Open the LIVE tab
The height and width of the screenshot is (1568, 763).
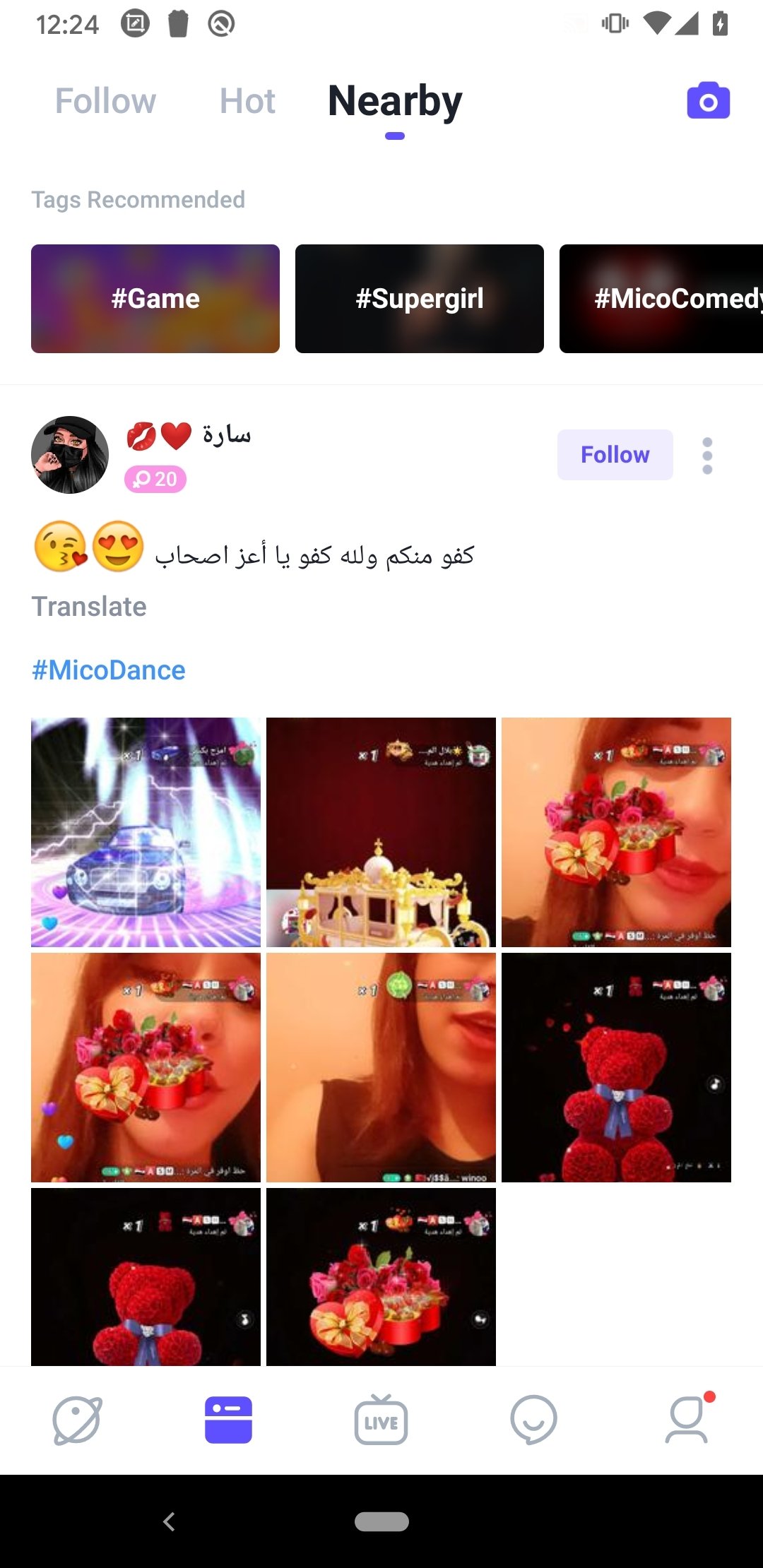(x=381, y=1420)
